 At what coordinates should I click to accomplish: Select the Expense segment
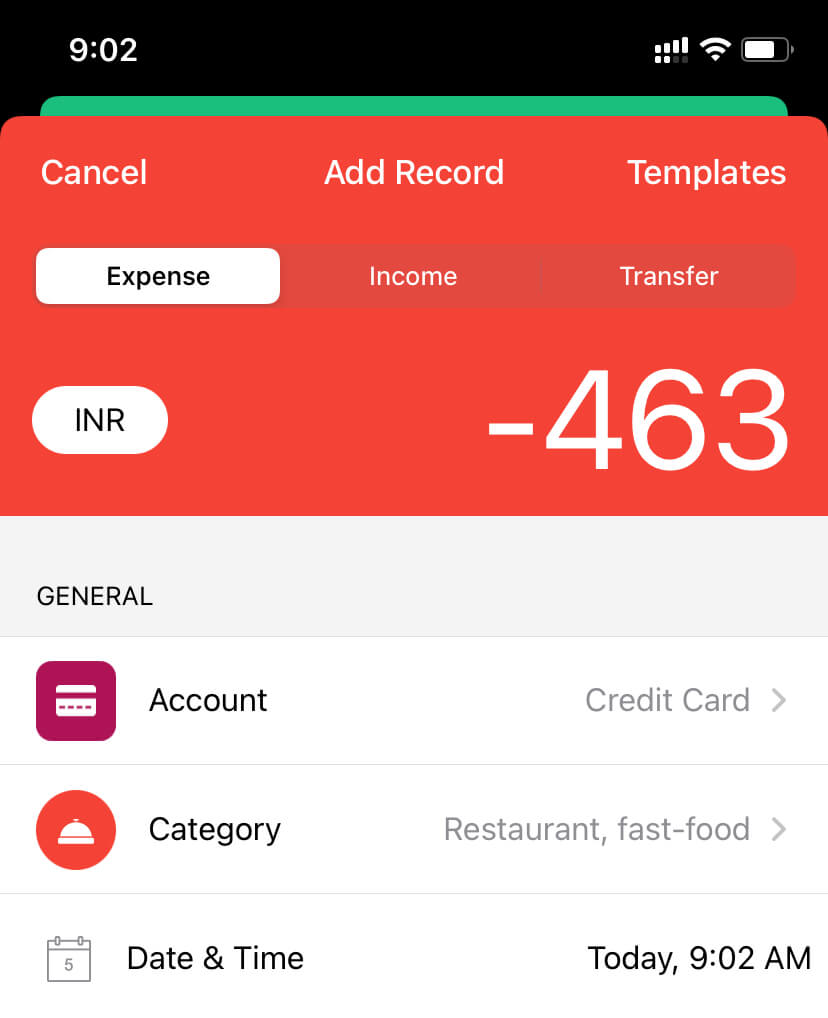pyautogui.click(x=158, y=276)
